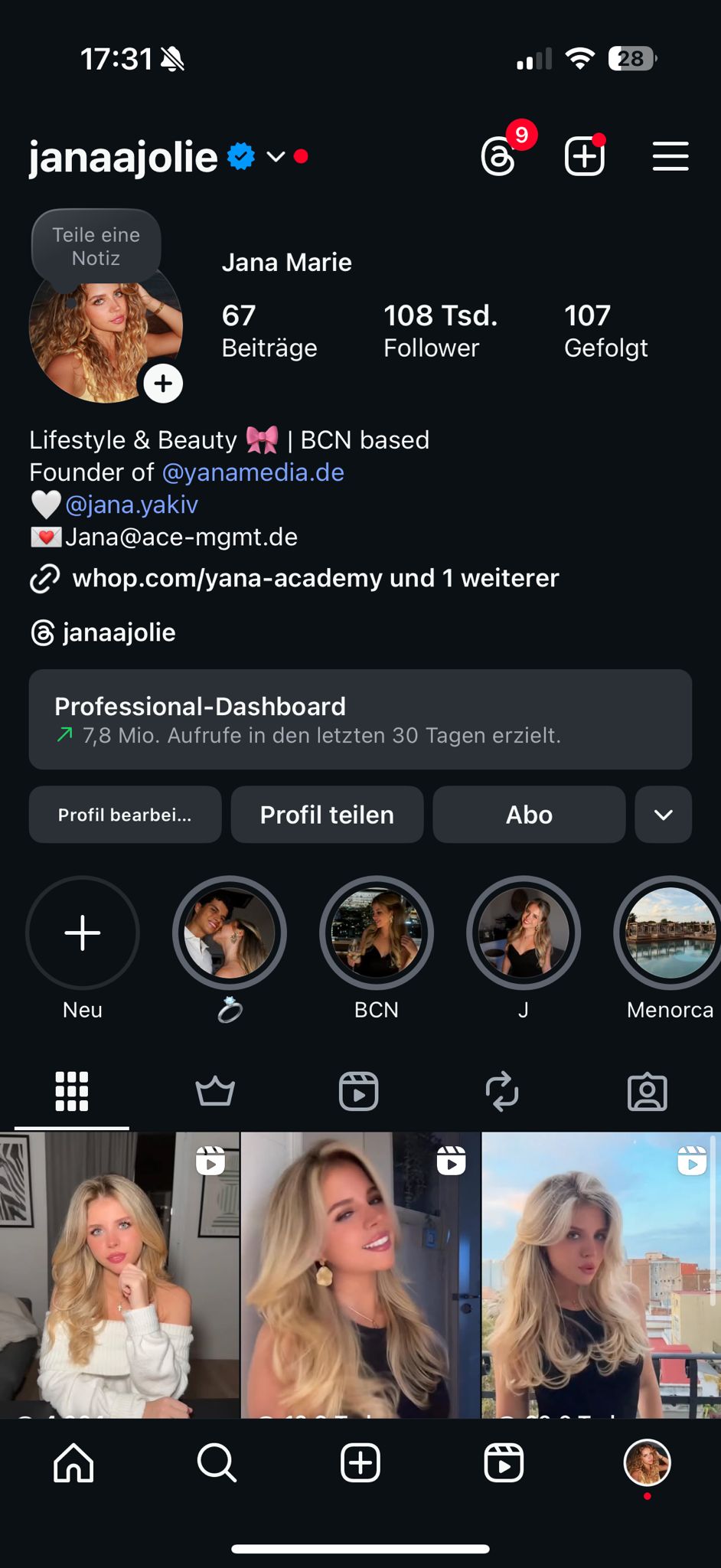
Task: Open the @yanamedia.de profile link
Action: tap(253, 472)
